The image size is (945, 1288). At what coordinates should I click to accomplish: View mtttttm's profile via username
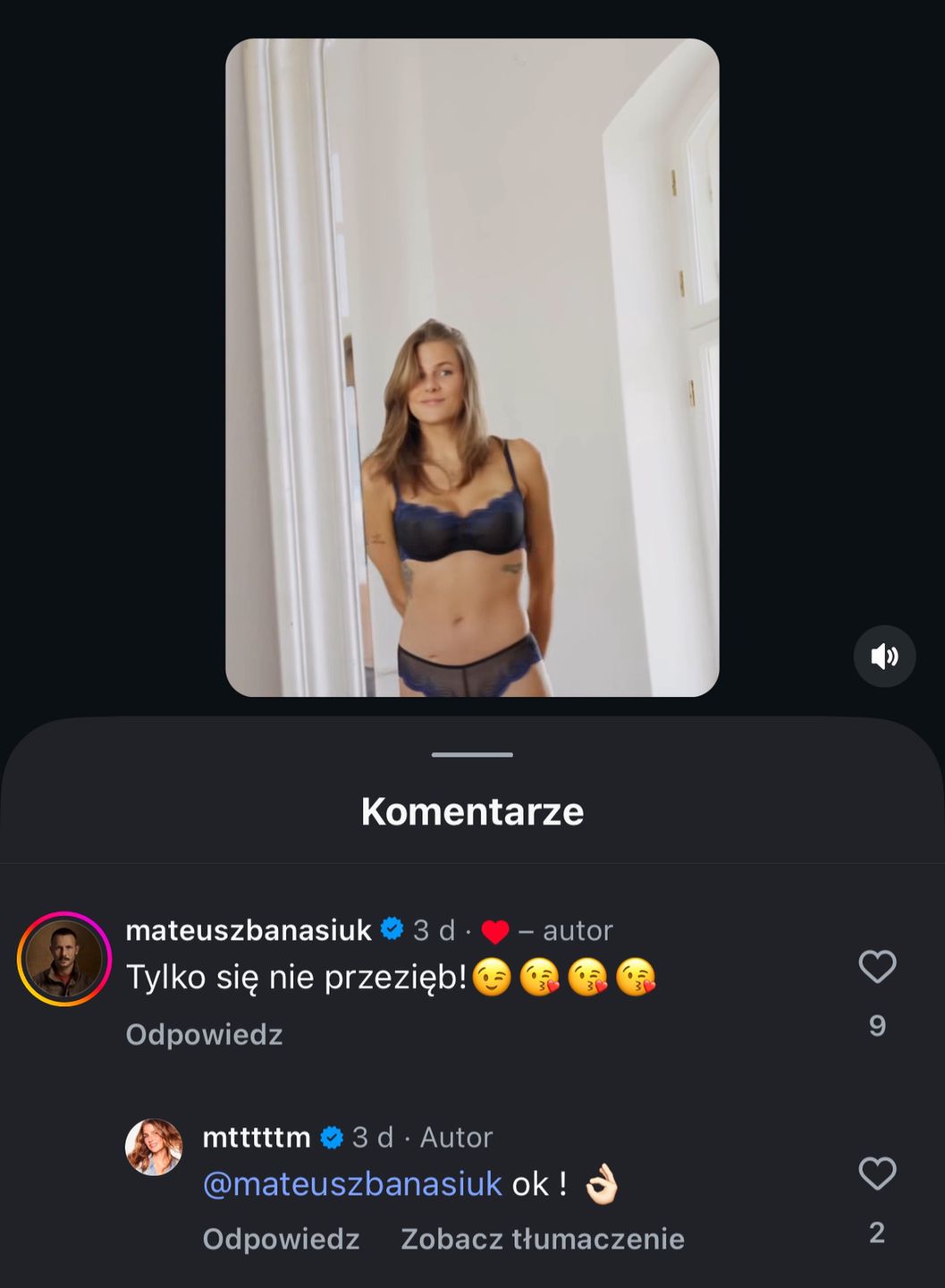[x=257, y=1138]
